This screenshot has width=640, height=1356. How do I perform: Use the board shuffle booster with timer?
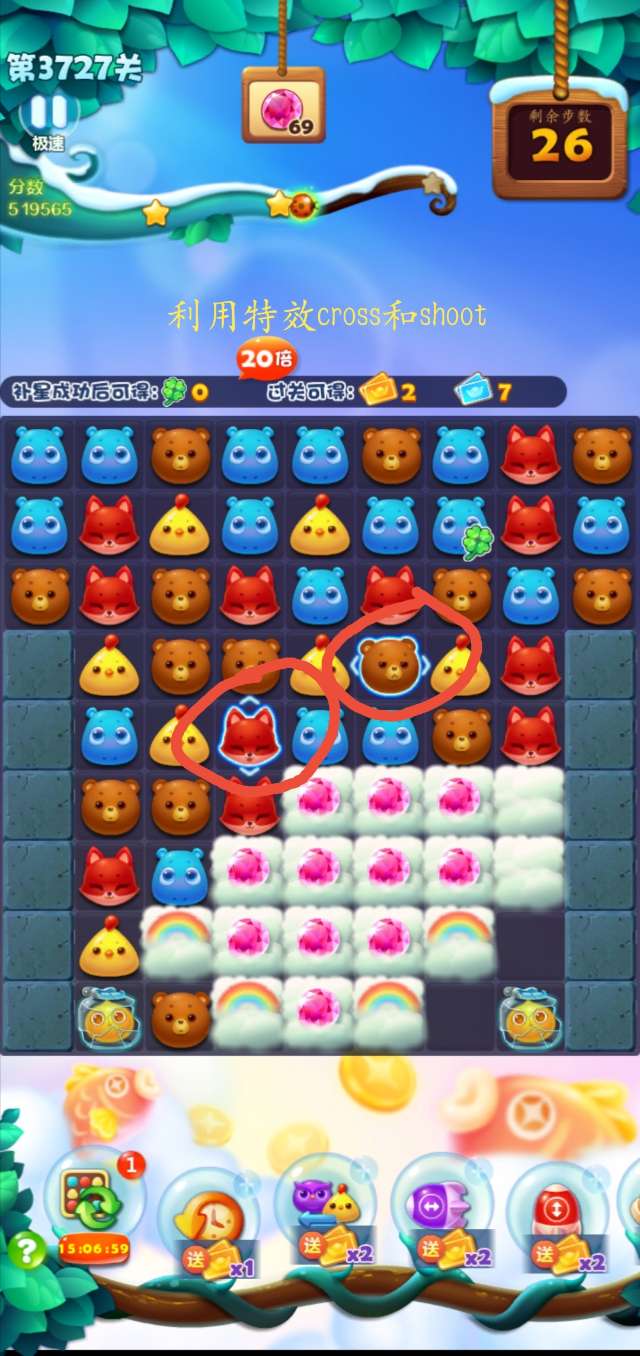[91, 1196]
